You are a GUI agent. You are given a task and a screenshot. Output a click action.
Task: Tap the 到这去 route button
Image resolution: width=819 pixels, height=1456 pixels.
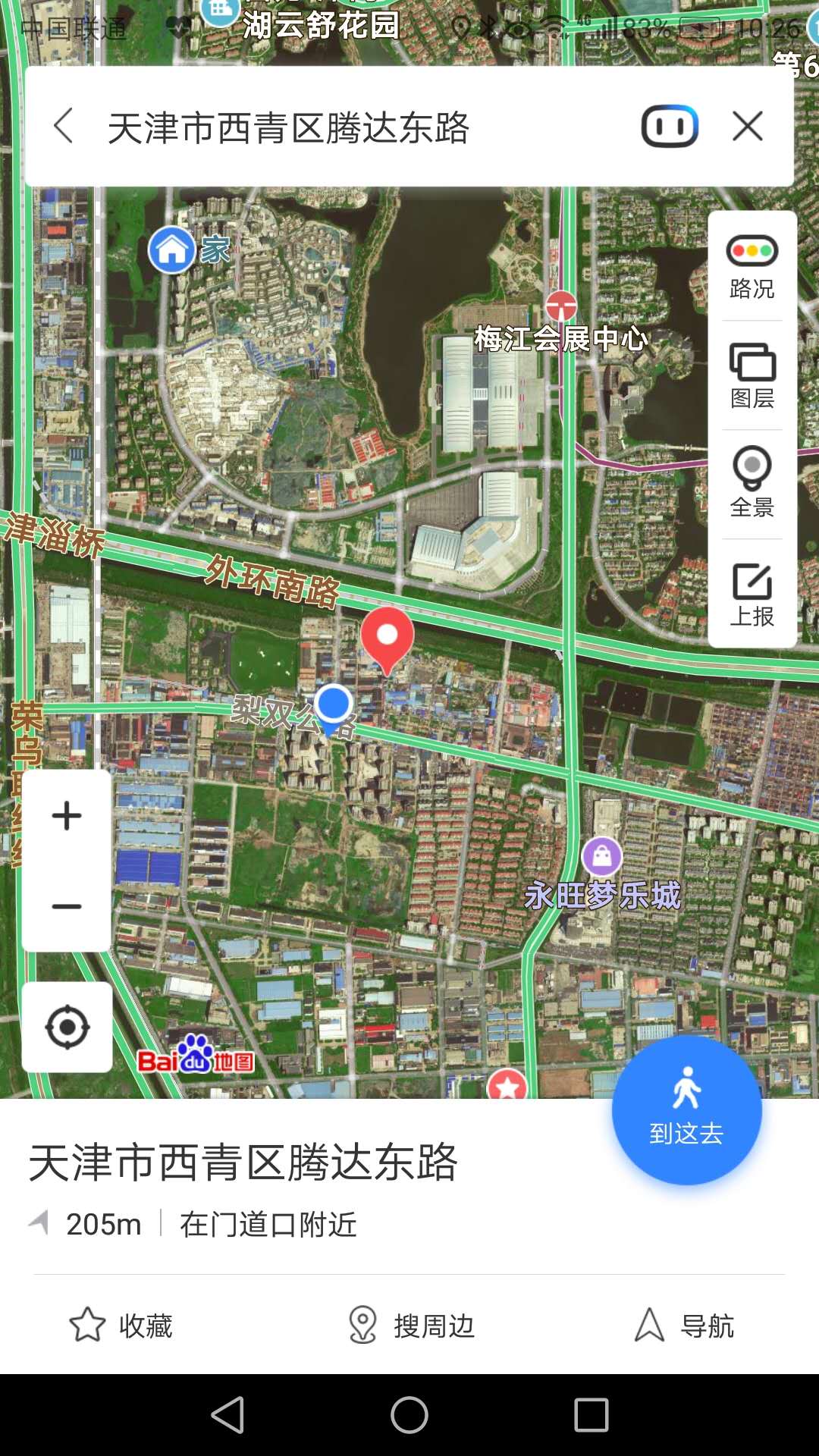(686, 1109)
